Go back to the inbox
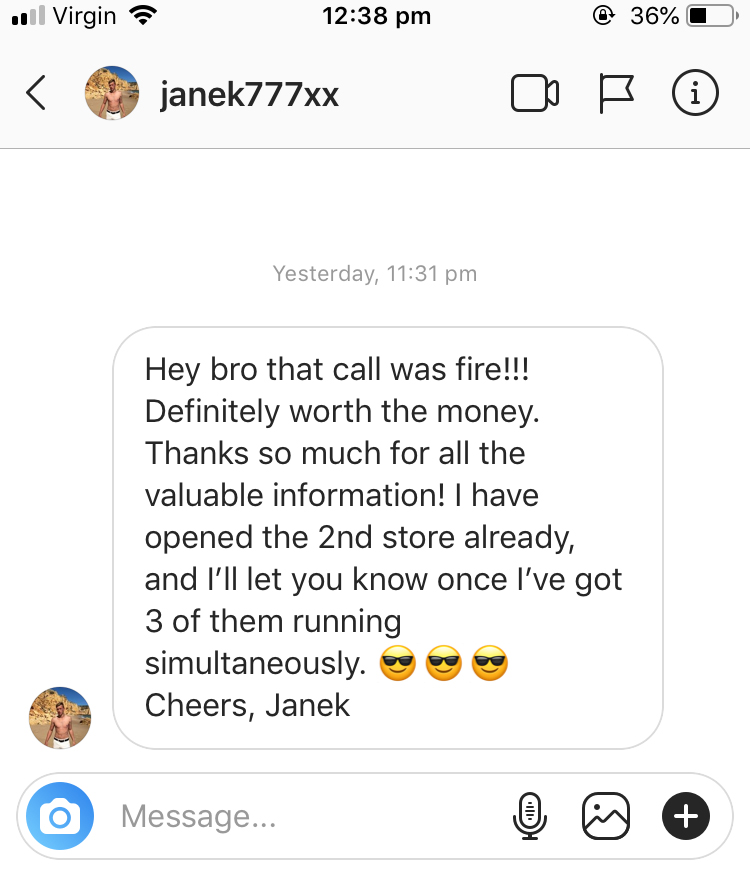This screenshot has width=750, height=876. coord(36,94)
